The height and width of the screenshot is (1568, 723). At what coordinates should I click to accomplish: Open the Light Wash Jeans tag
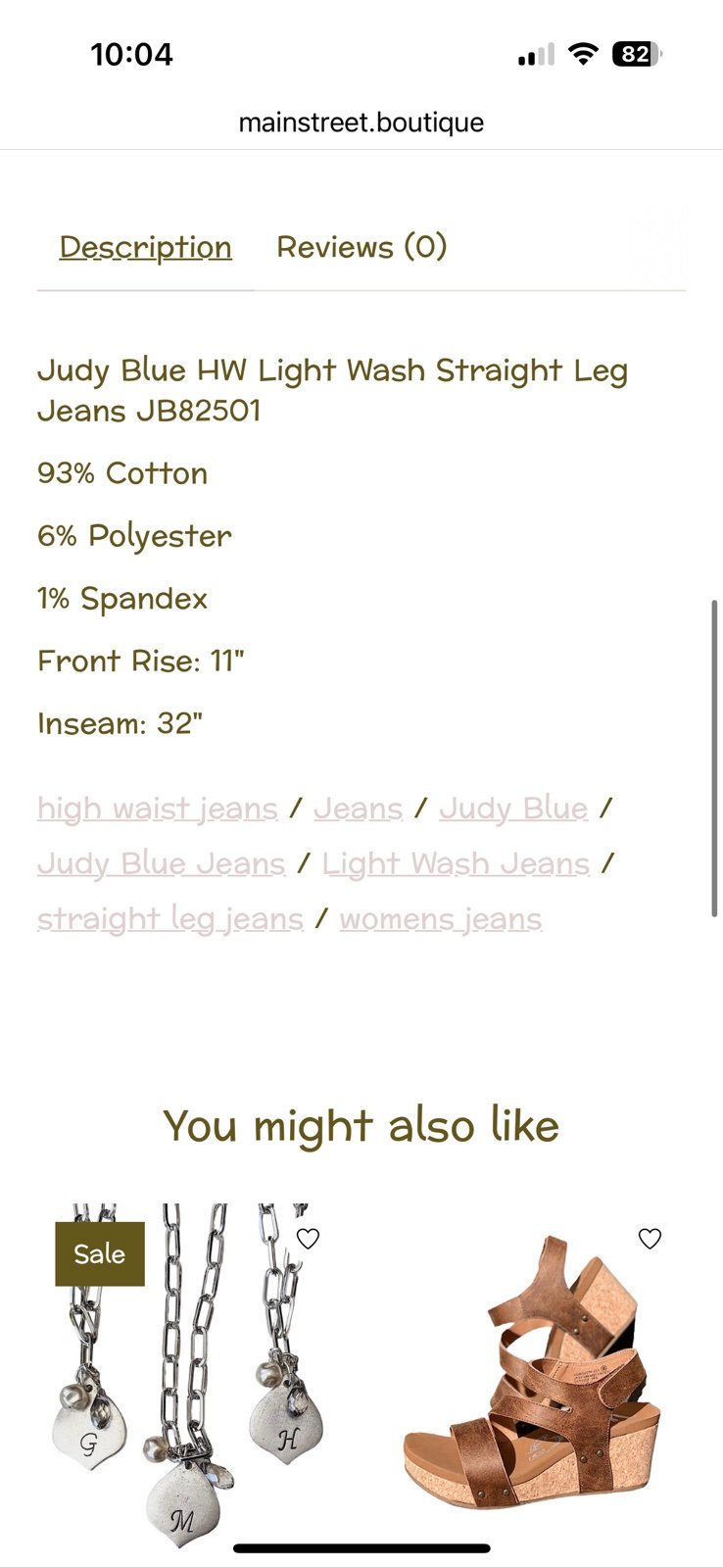coord(456,863)
